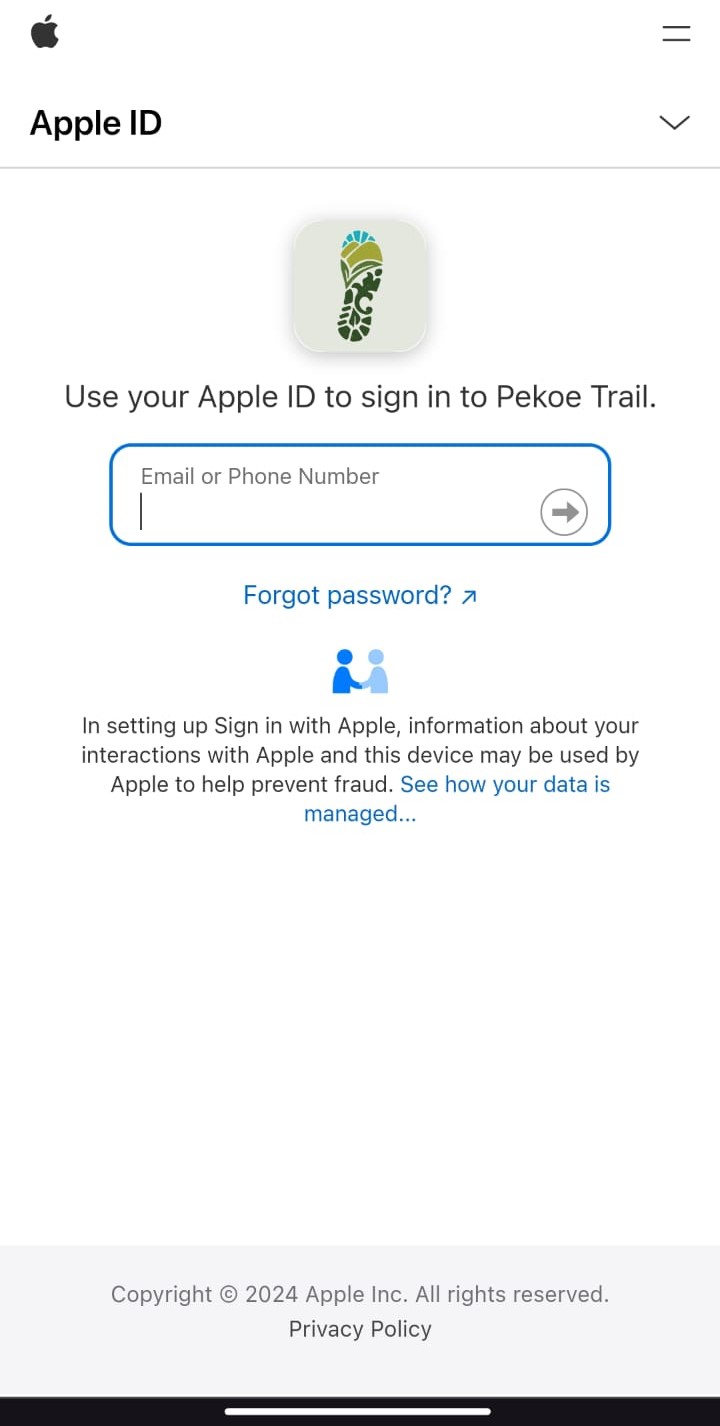Tap the arrow button to continue sign in
Screen dimensions: 720x1426
(x=564, y=512)
